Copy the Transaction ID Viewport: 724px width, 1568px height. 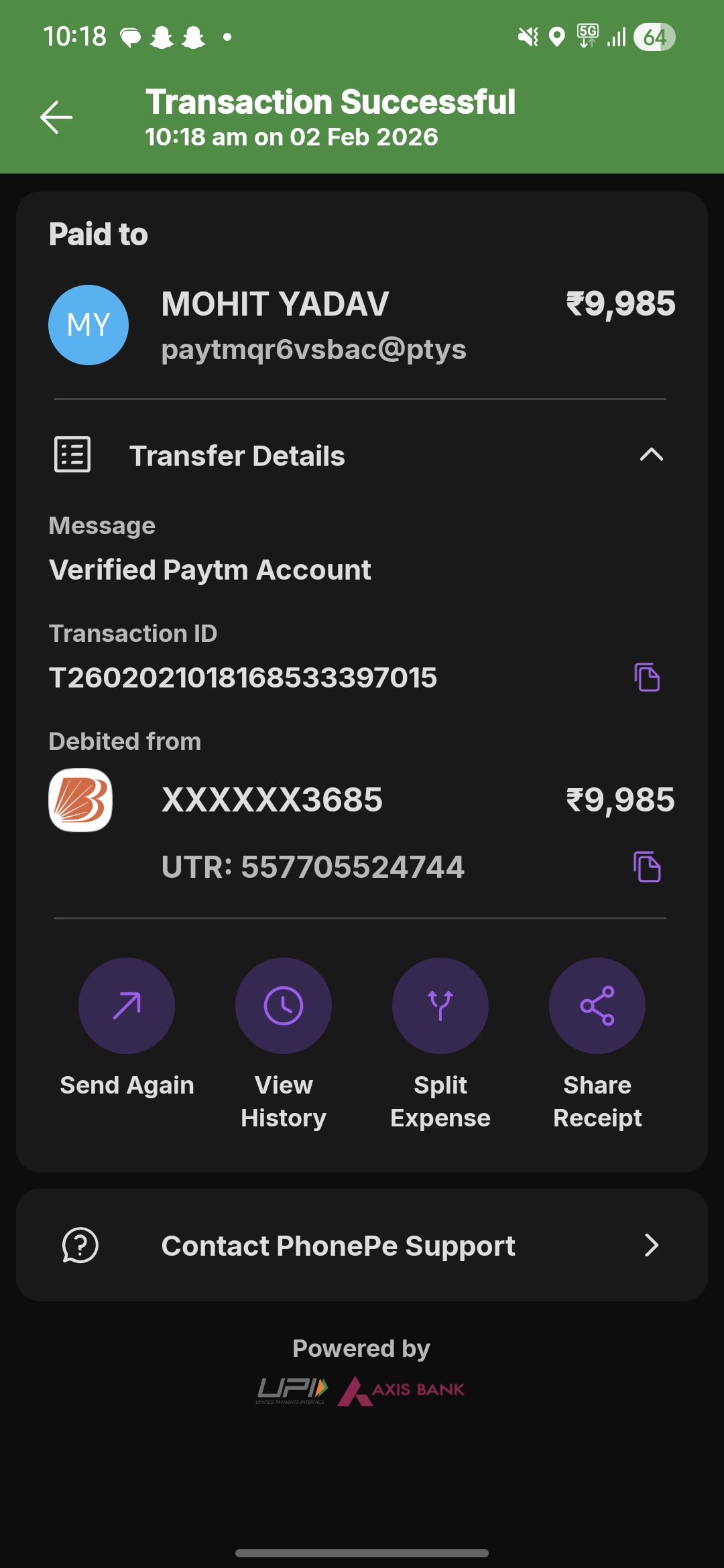[x=647, y=677]
